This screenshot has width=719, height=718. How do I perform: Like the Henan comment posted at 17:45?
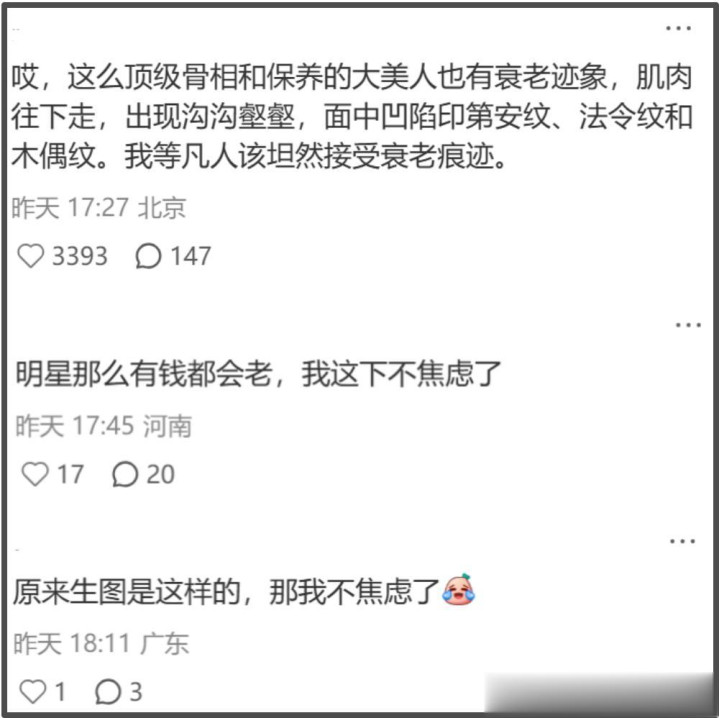(35, 474)
